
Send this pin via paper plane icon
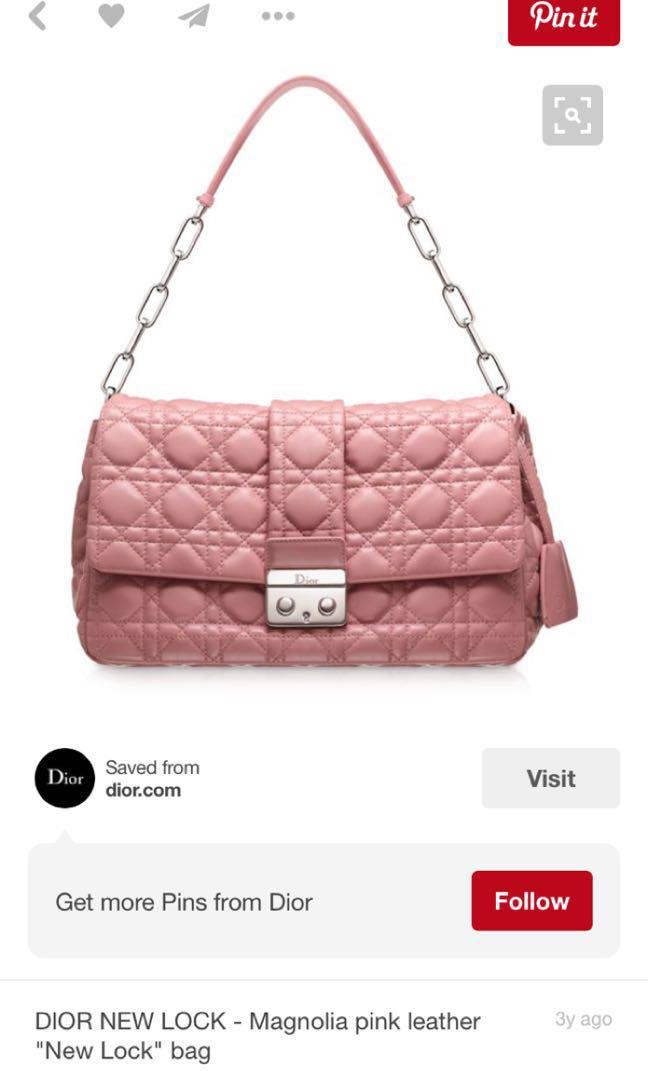tap(193, 16)
